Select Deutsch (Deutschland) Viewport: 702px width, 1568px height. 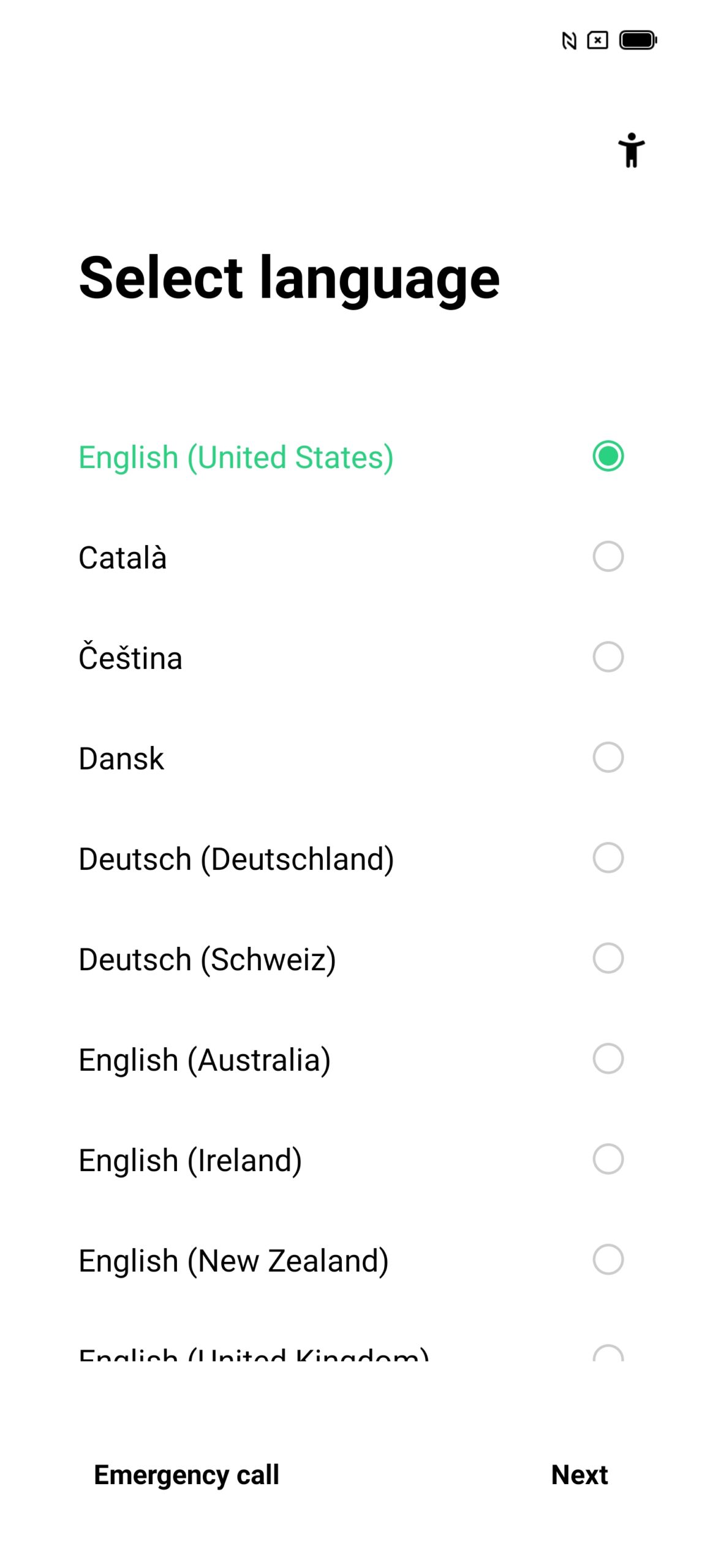click(351, 859)
